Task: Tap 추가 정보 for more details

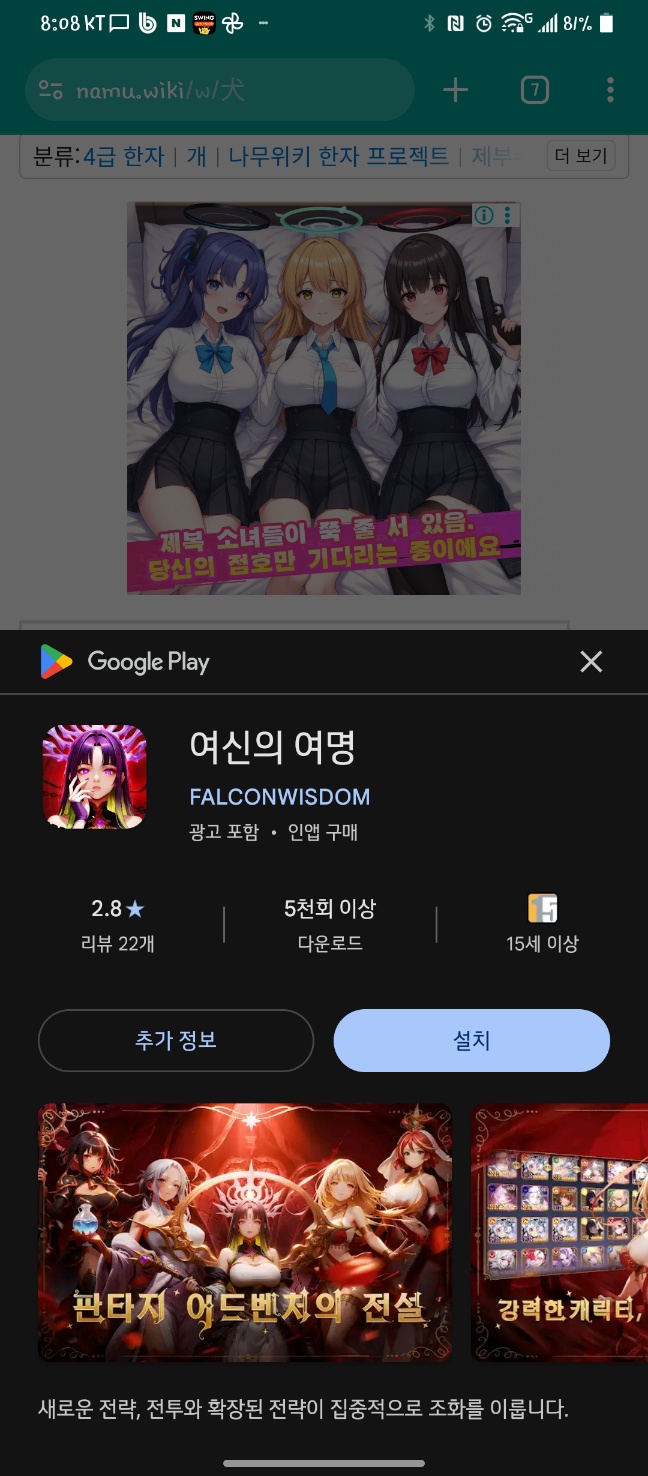Action: [x=176, y=1040]
